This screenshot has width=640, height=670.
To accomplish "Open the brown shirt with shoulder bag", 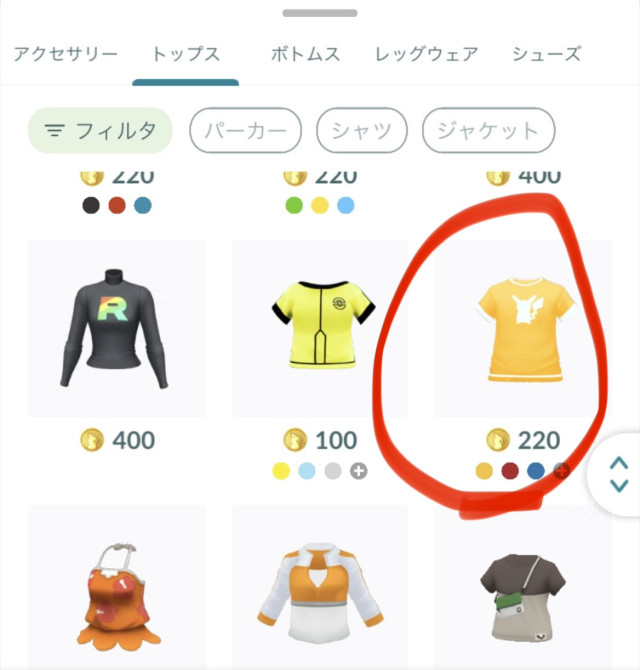I will pos(523,590).
